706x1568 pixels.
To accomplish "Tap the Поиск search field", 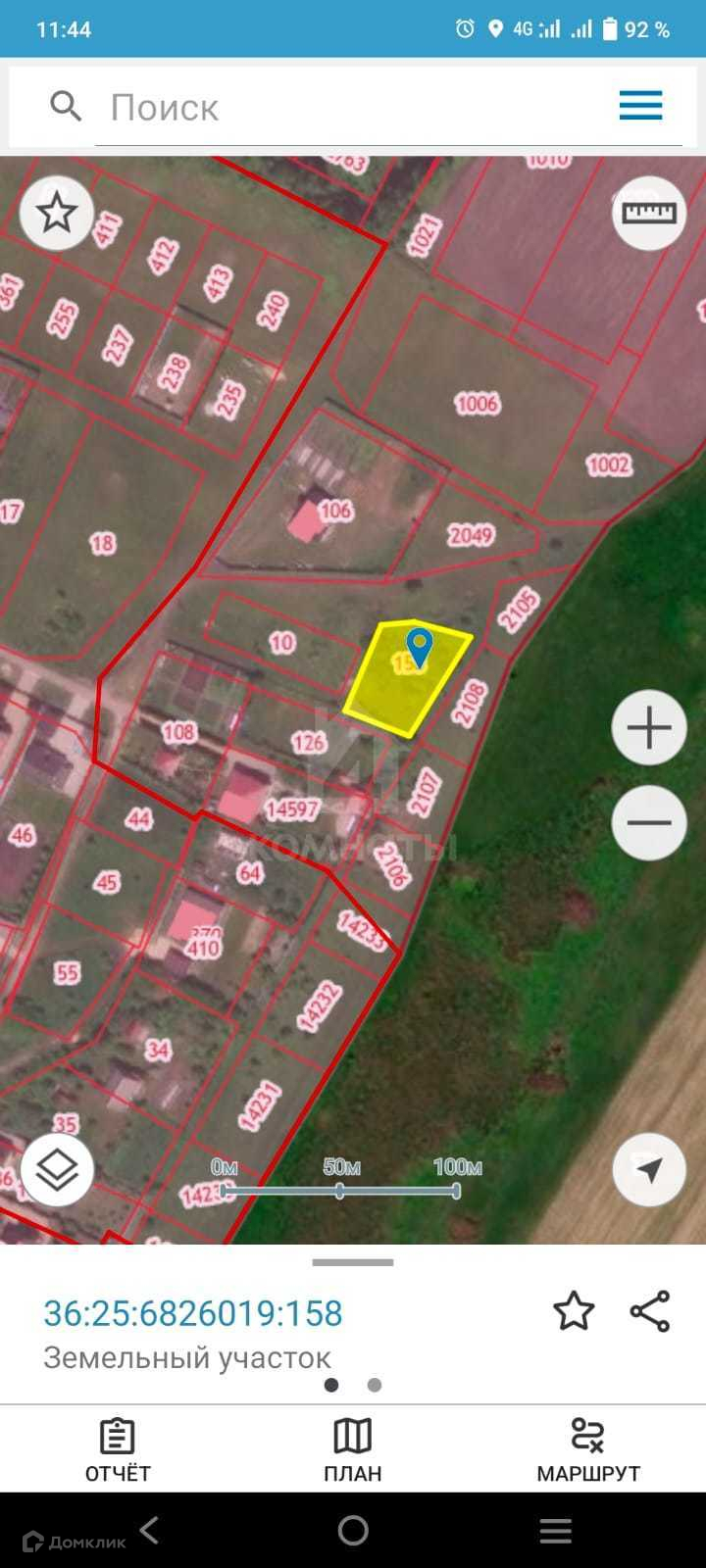I will [x=353, y=107].
